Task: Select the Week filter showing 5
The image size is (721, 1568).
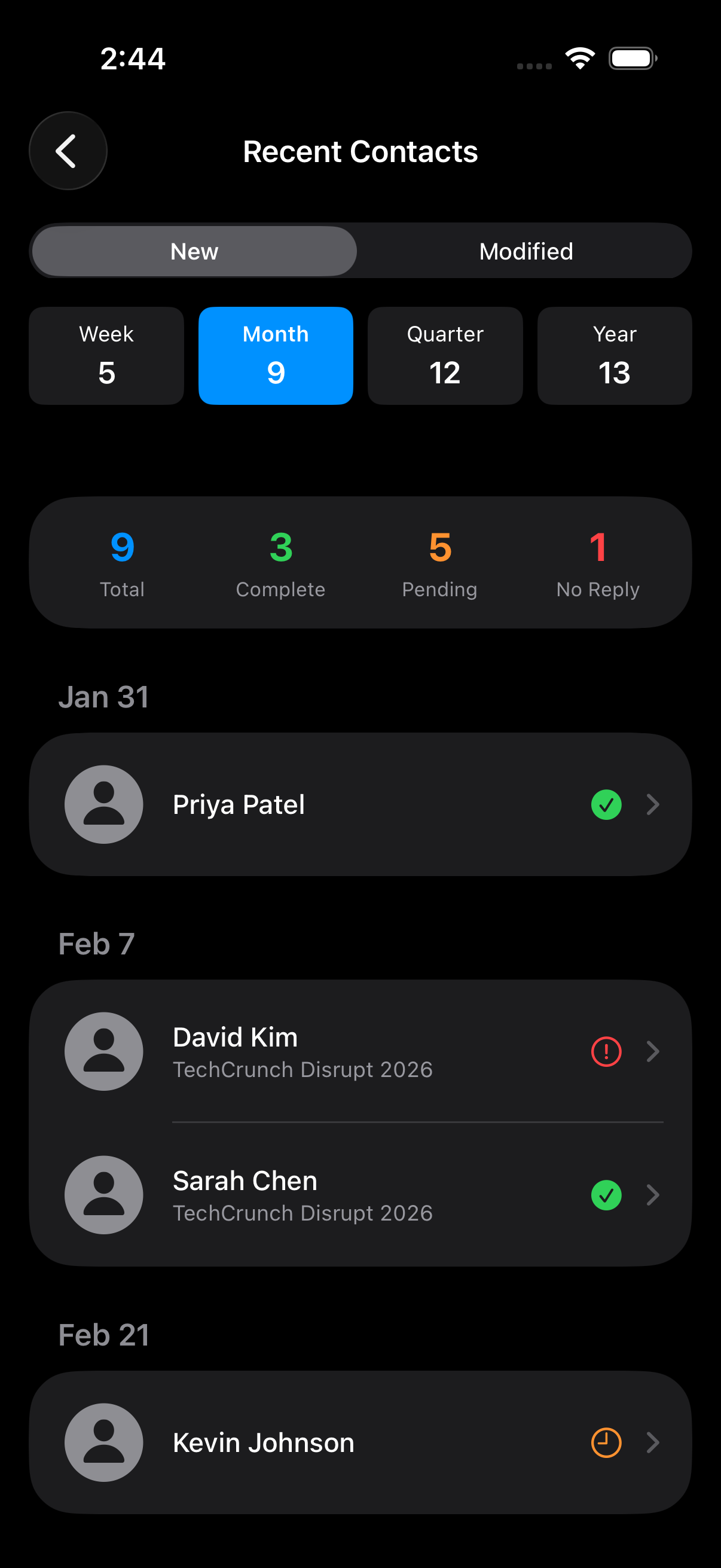Action: [x=106, y=355]
